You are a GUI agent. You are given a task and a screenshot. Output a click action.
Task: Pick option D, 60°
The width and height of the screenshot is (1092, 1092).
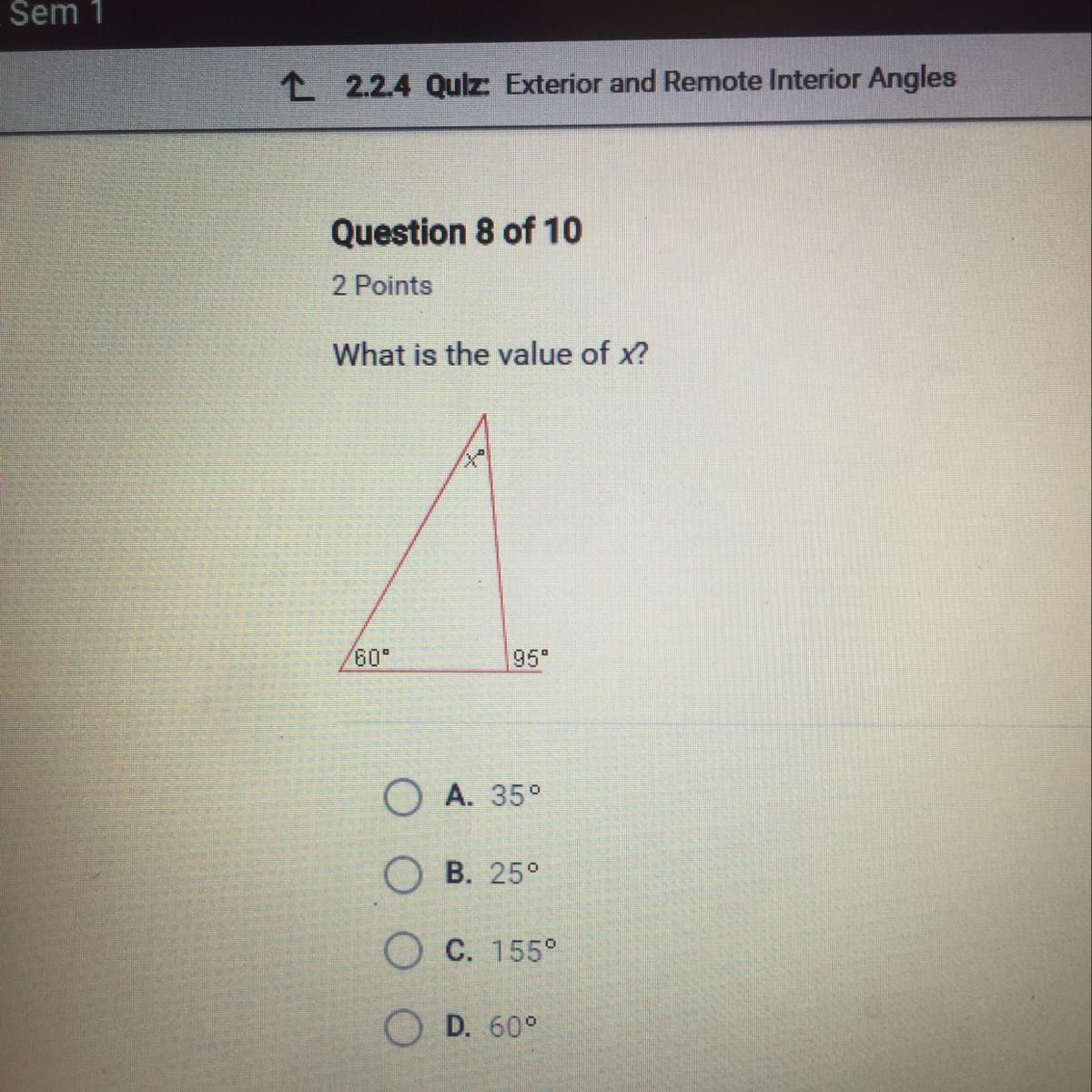click(401, 1028)
